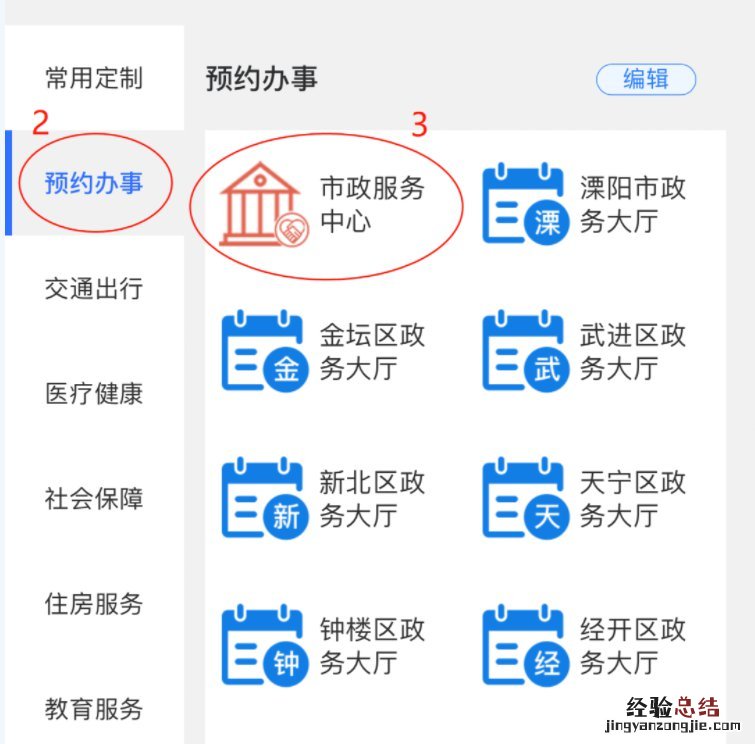
Task: Switch to 医疗健康 category
Action: (x=94, y=393)
